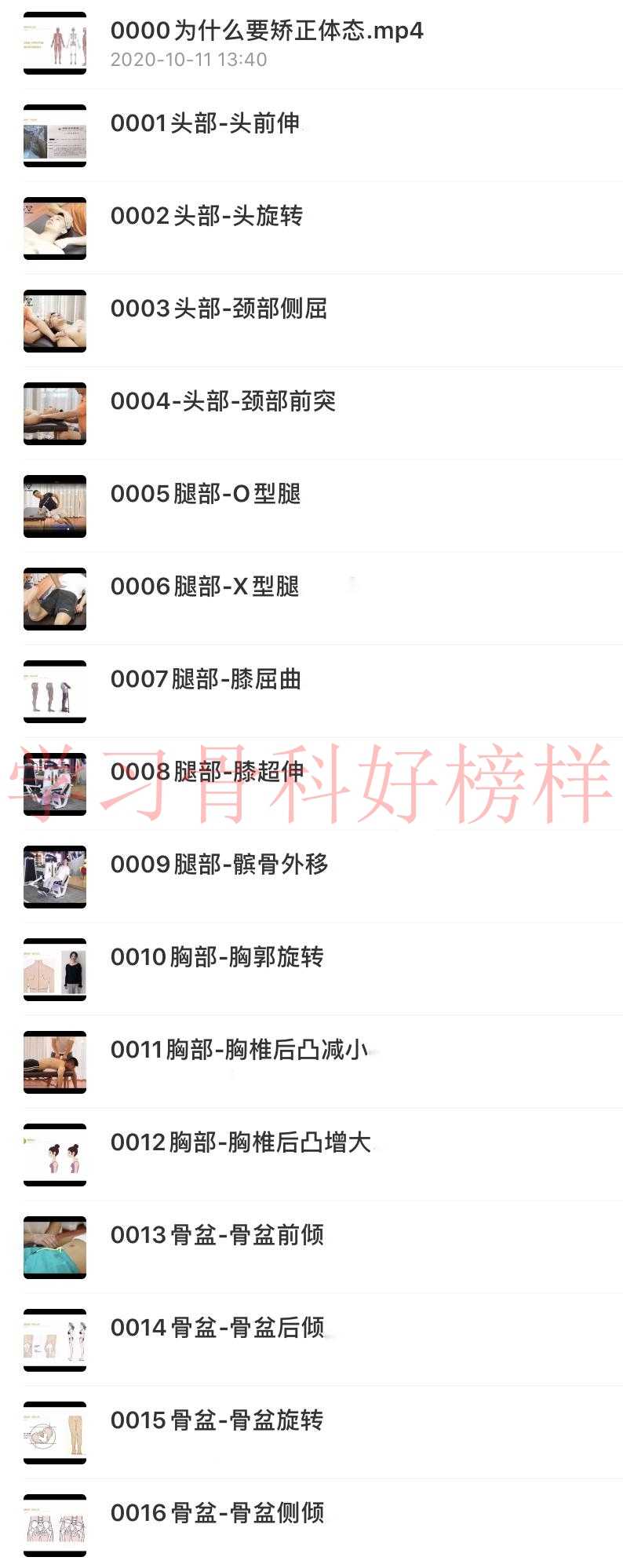Play 0011 胸部-胸椎后凸减小

(x=239, y=1050)
